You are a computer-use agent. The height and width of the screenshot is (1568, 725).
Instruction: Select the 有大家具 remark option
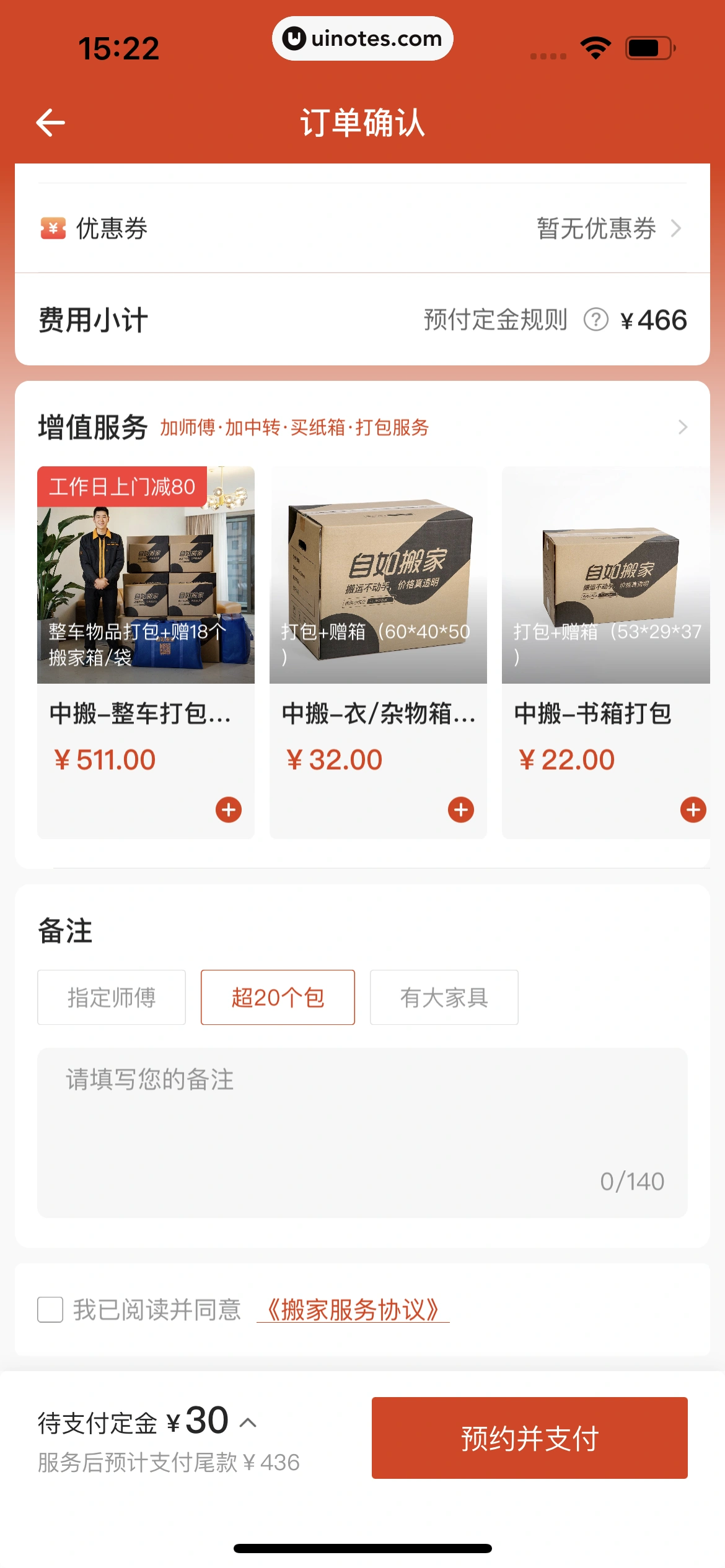(444, 997)
